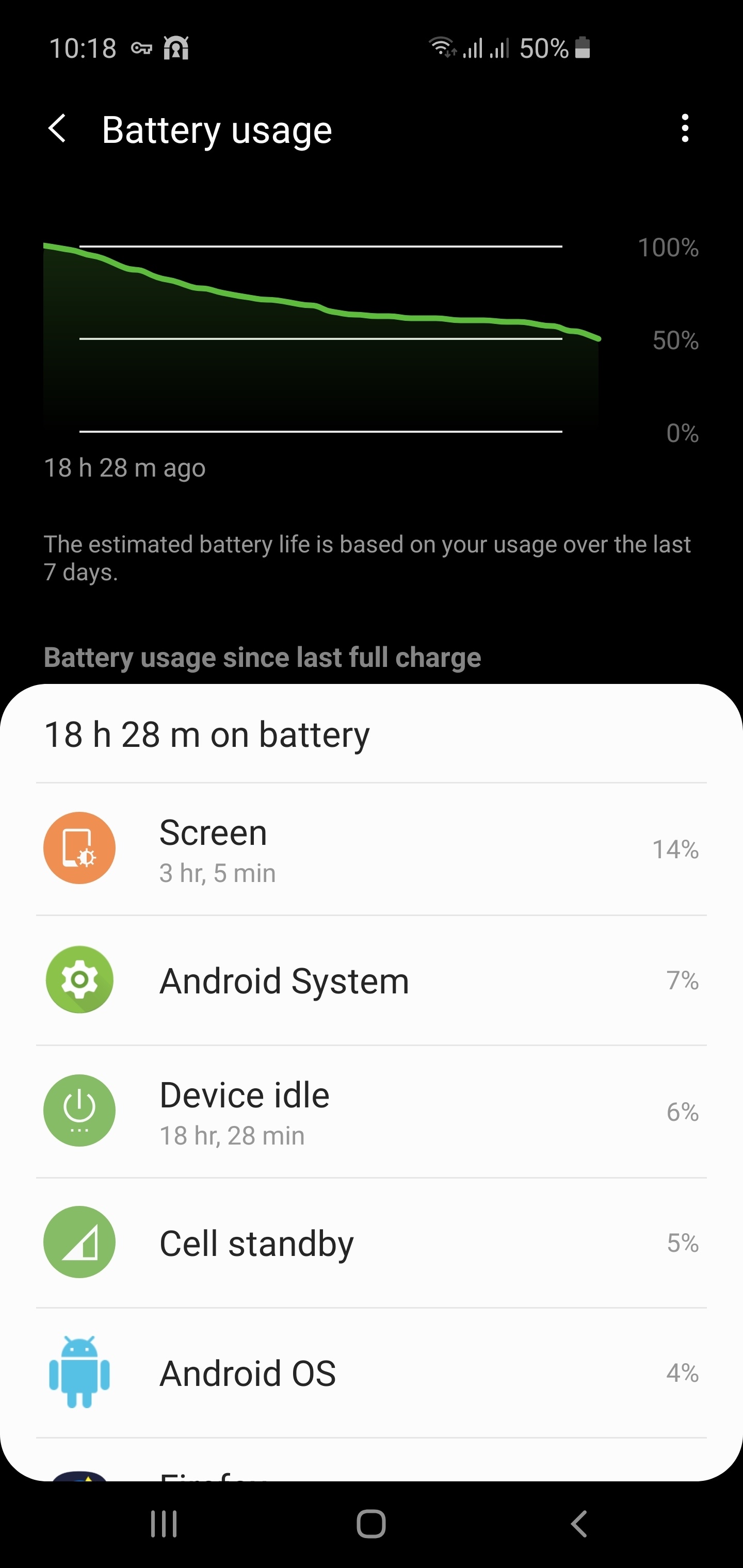This screenshot has width=743, height=1568.
Task: View Android System battery details
Action: coord(371,981)
